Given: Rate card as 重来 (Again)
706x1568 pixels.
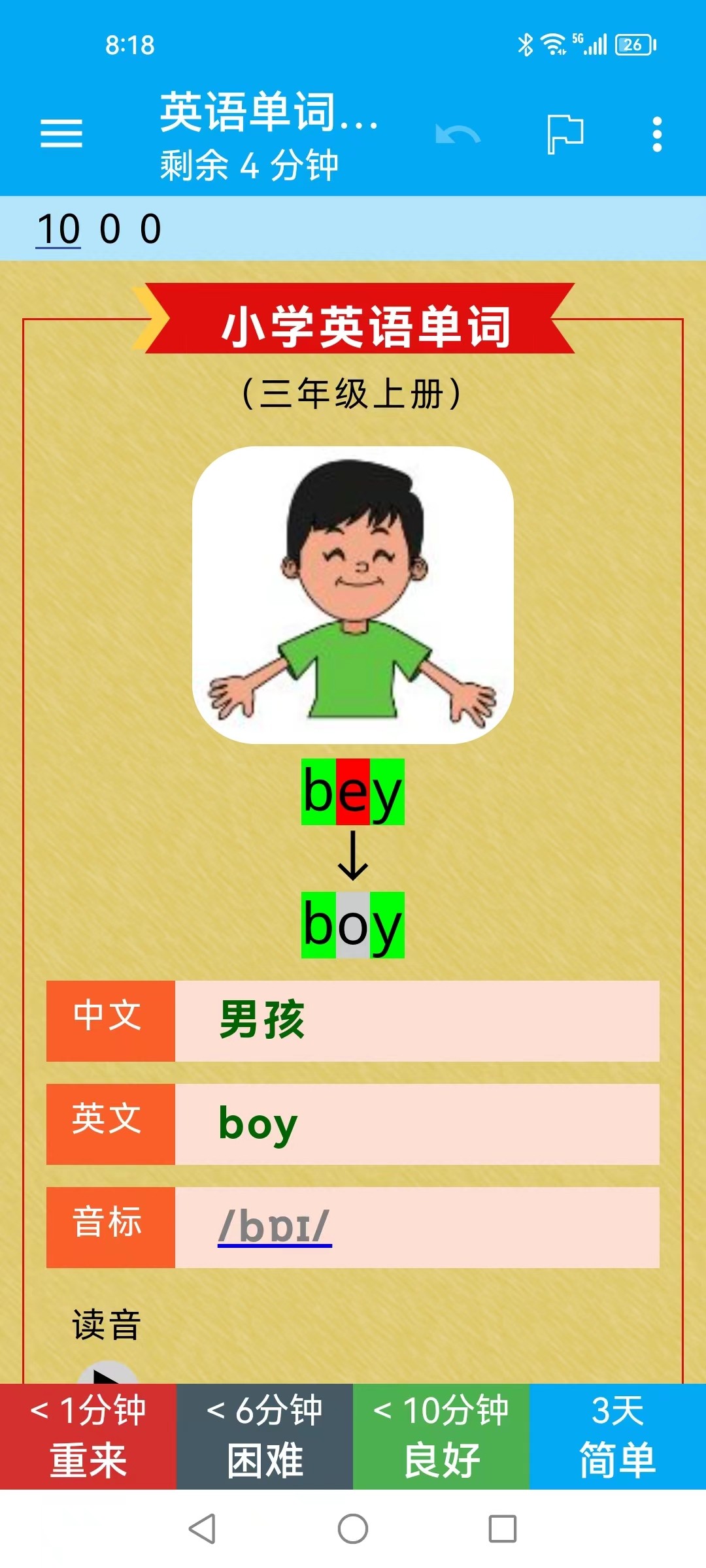Looking at the screenshot, I should tap(88, 1436).
